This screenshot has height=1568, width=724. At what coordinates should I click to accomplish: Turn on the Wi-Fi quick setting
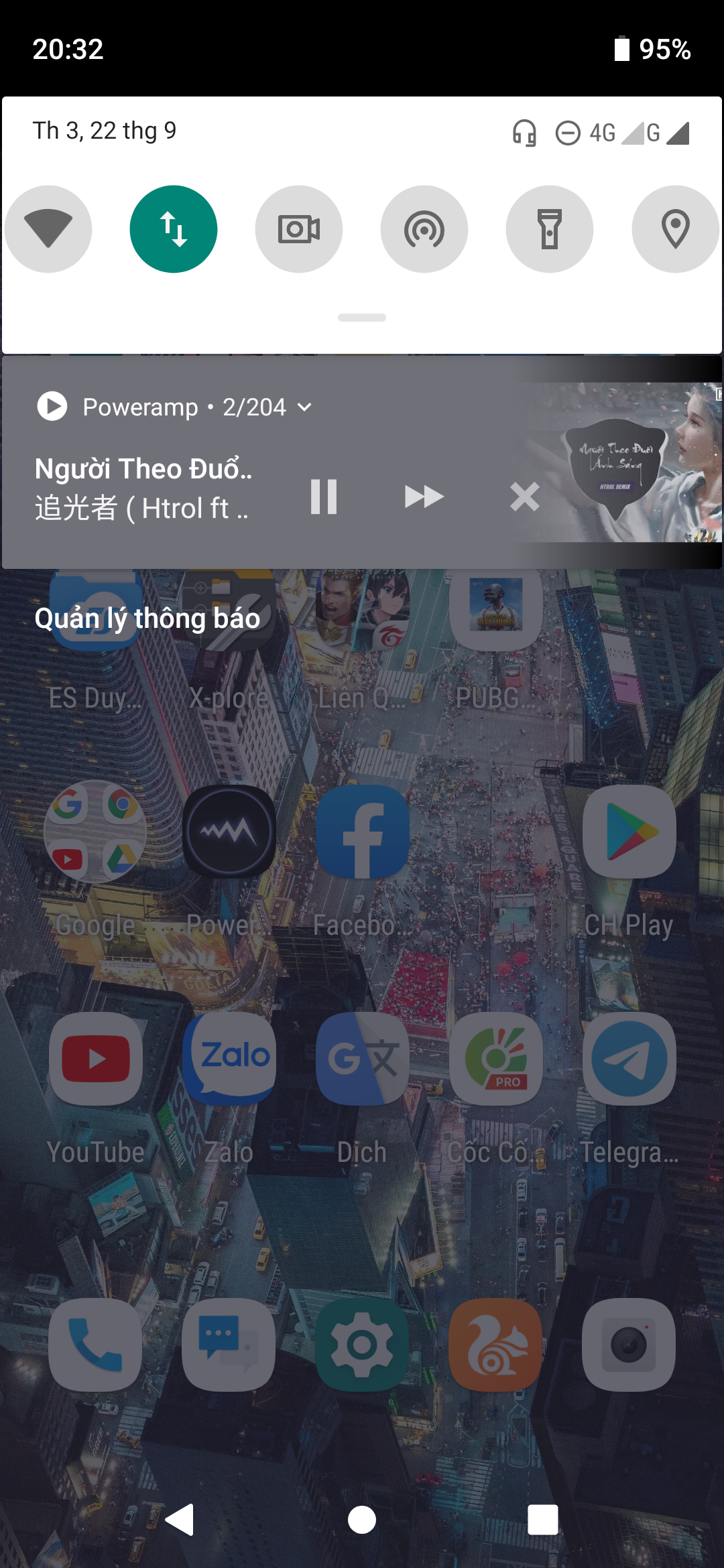click(48, 229)
